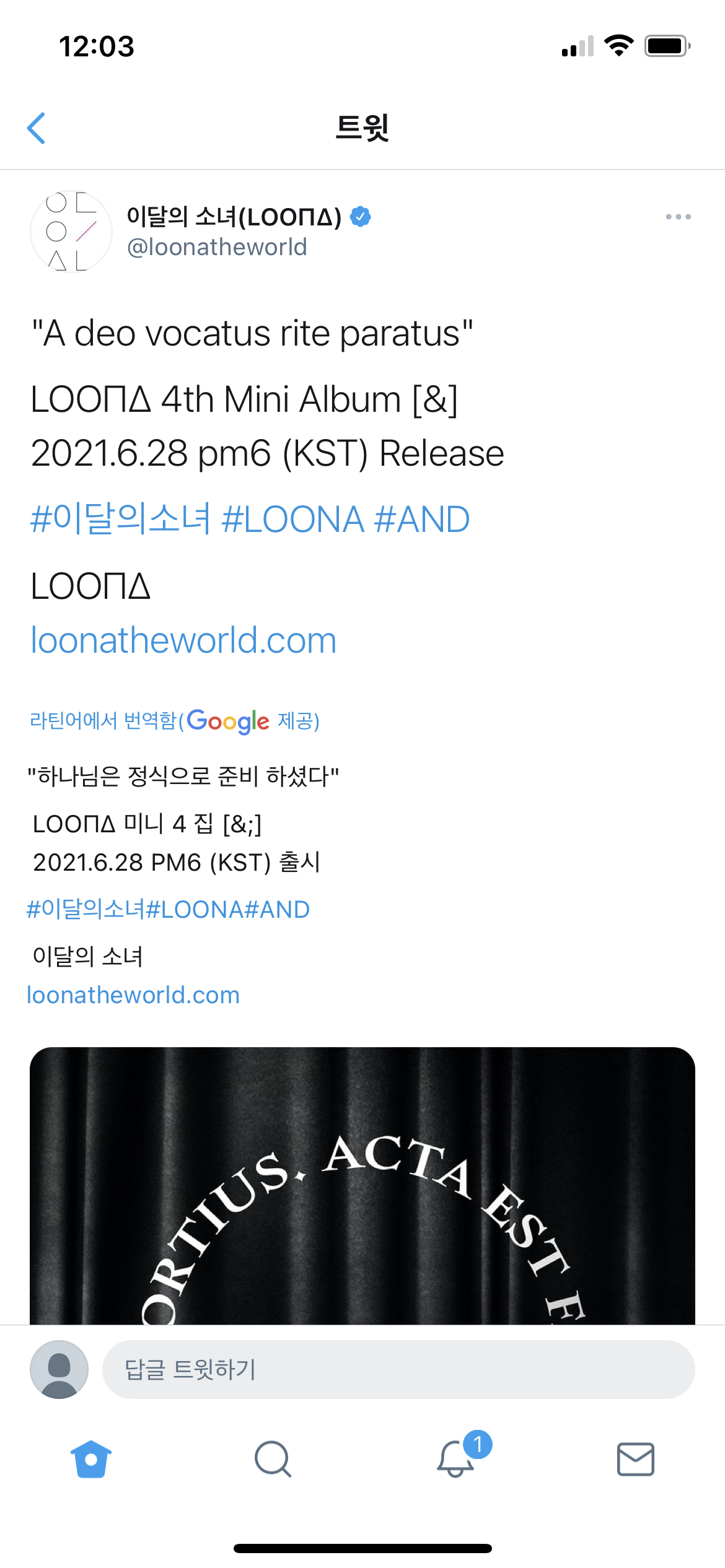The image size is (725, 1568).
Task: Open the notifications bell tab
Action: pos(456,1459)
